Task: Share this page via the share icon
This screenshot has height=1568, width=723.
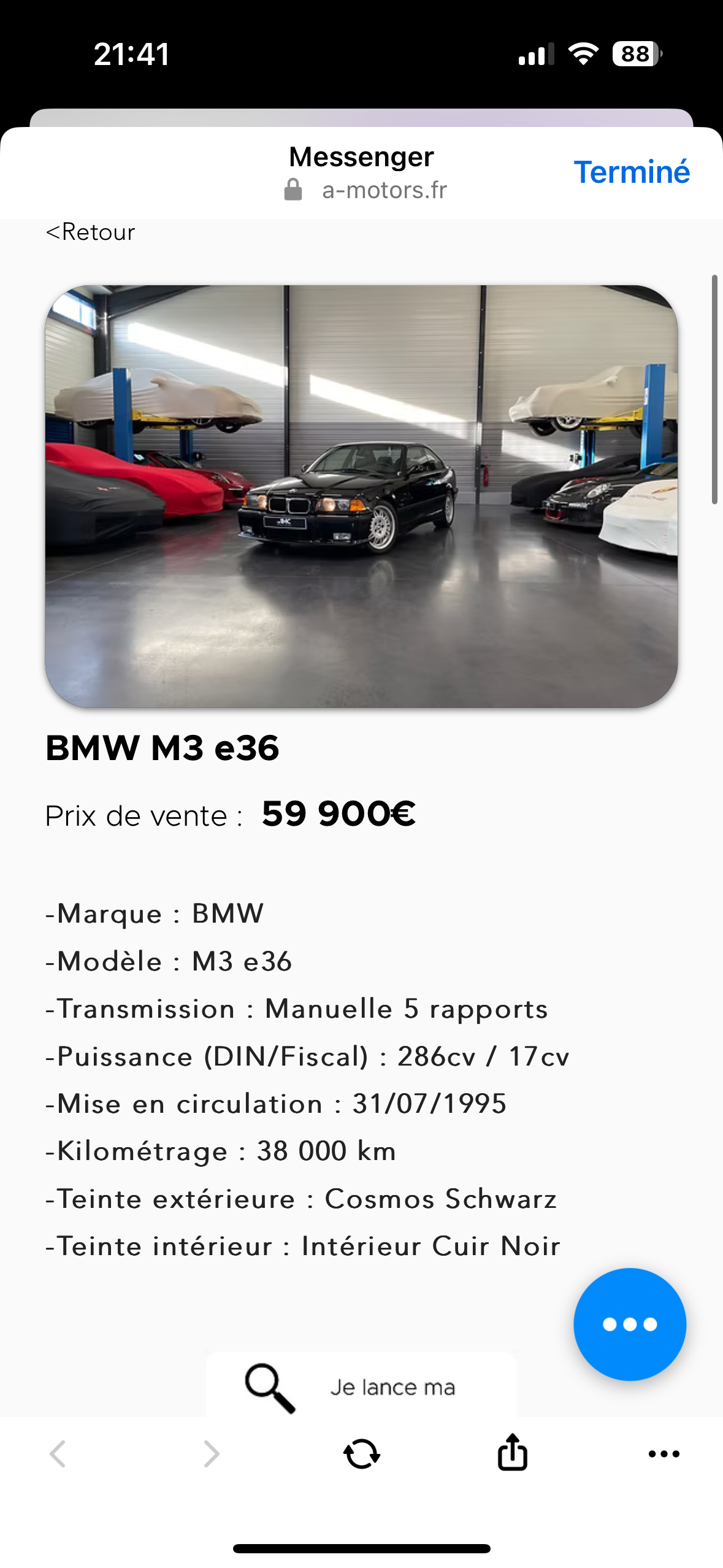Action: [x=512, y=1452]
